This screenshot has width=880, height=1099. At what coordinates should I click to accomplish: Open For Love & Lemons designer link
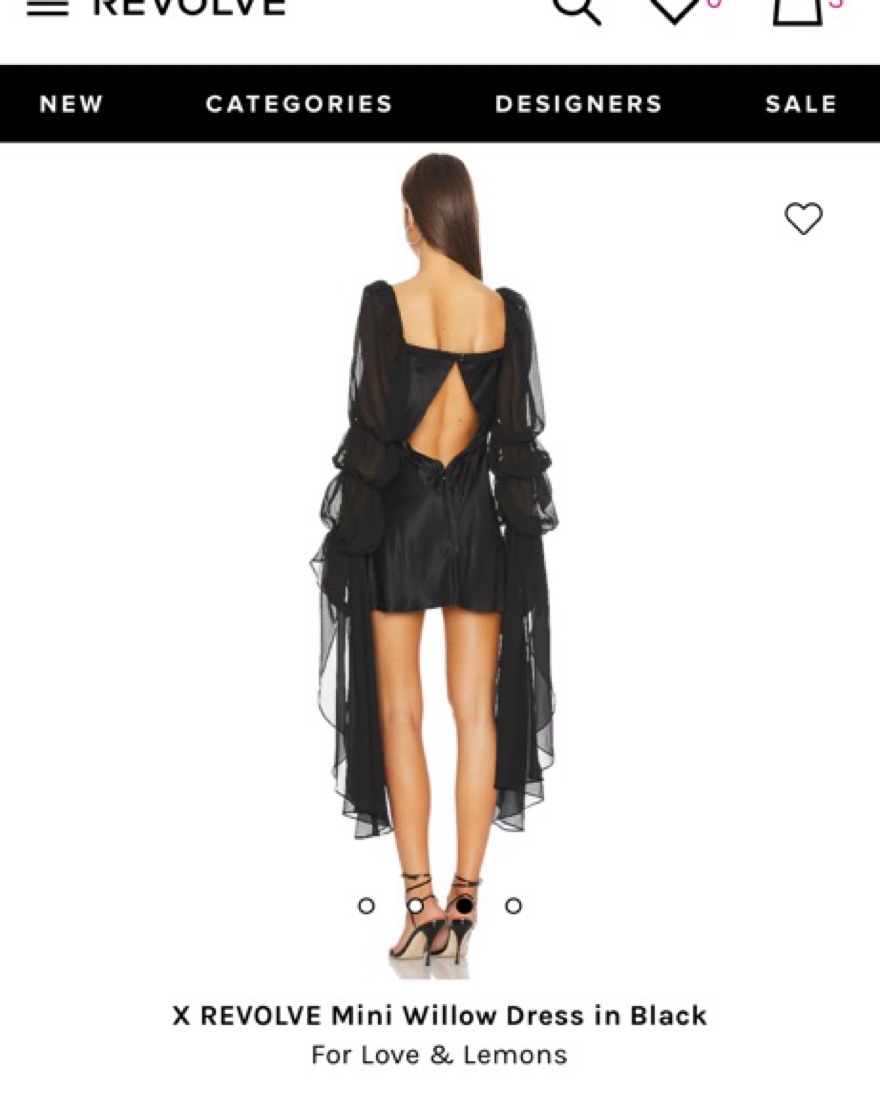click(x=439, y=1055)
